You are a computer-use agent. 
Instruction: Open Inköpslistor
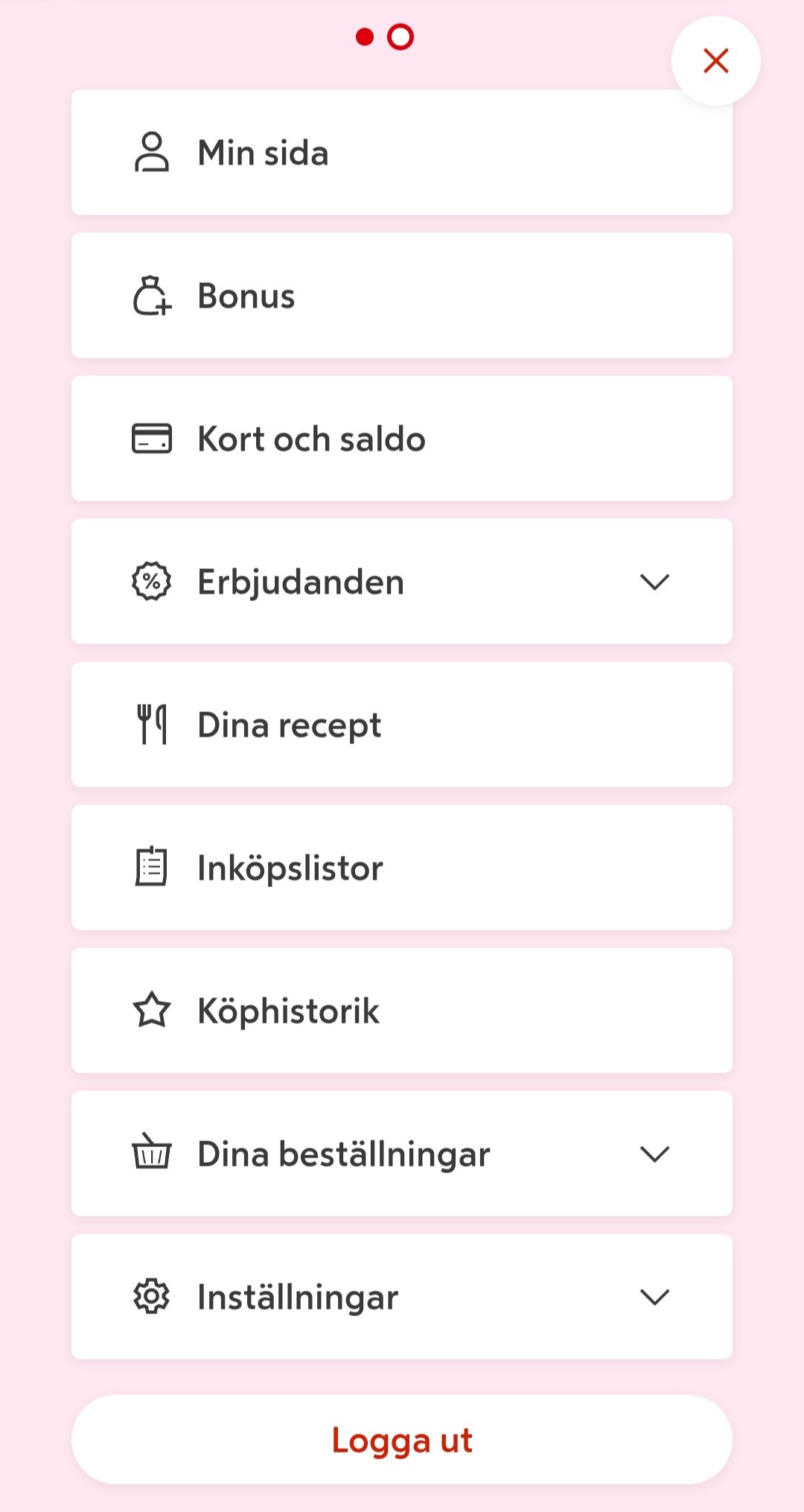(x=402, y=868)
